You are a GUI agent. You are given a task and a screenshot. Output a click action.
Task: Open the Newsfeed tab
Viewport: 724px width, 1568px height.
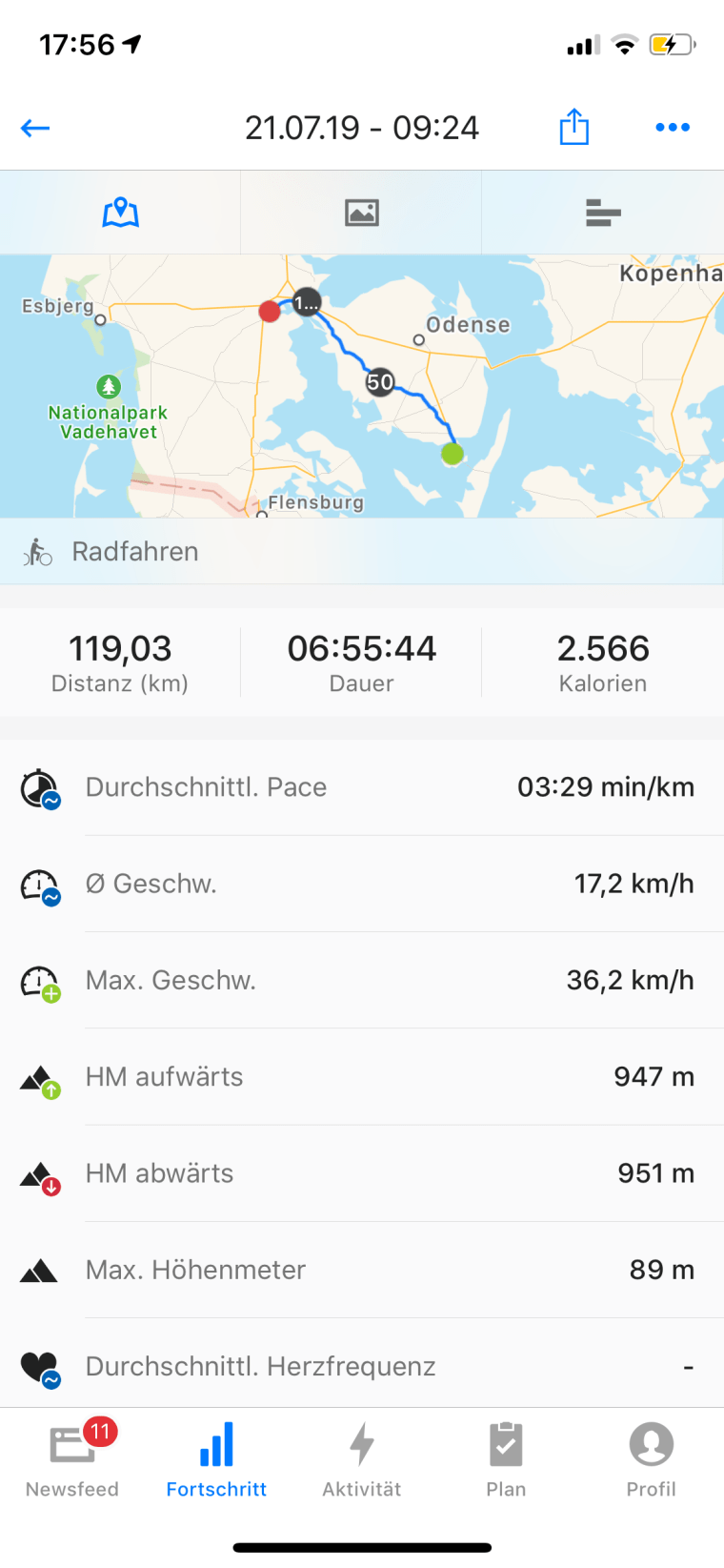point(72,1459)
